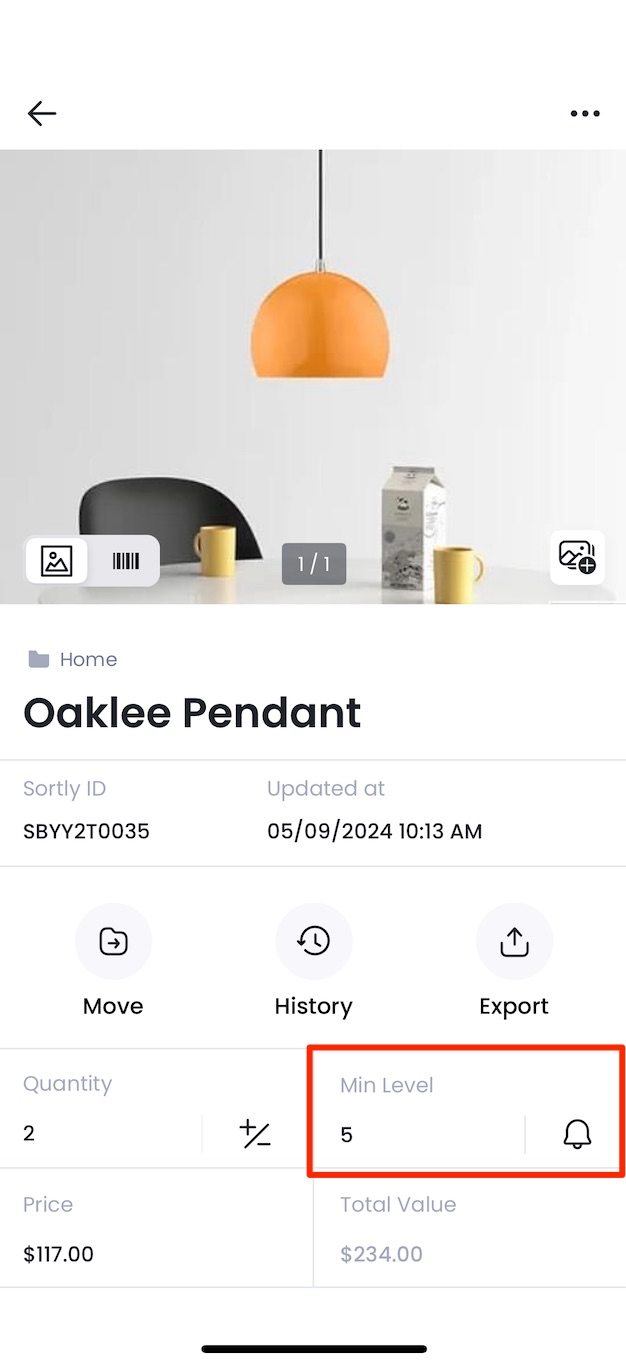Go back using the arrow icon
626x1362 pixels.
tap(41, 114)
